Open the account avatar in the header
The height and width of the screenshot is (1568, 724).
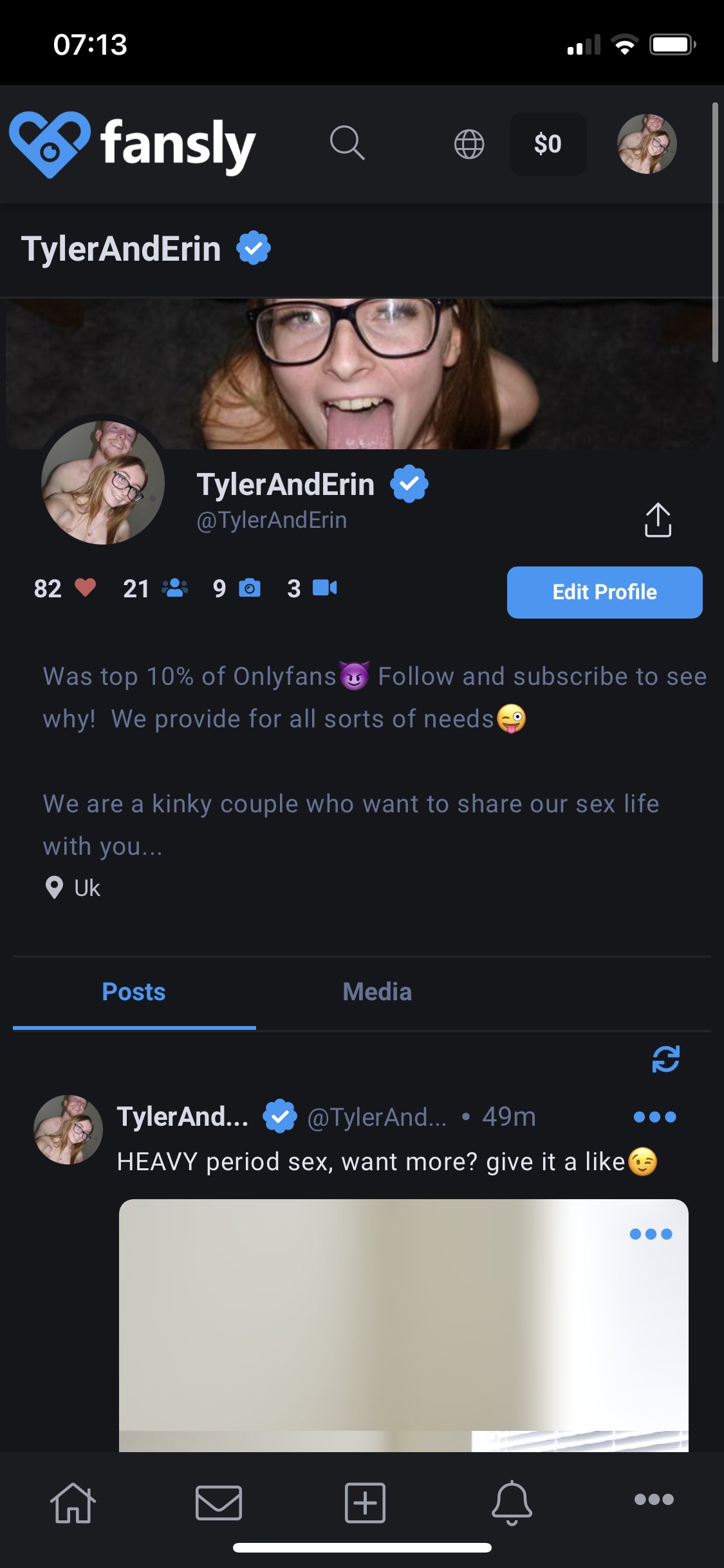647,144
